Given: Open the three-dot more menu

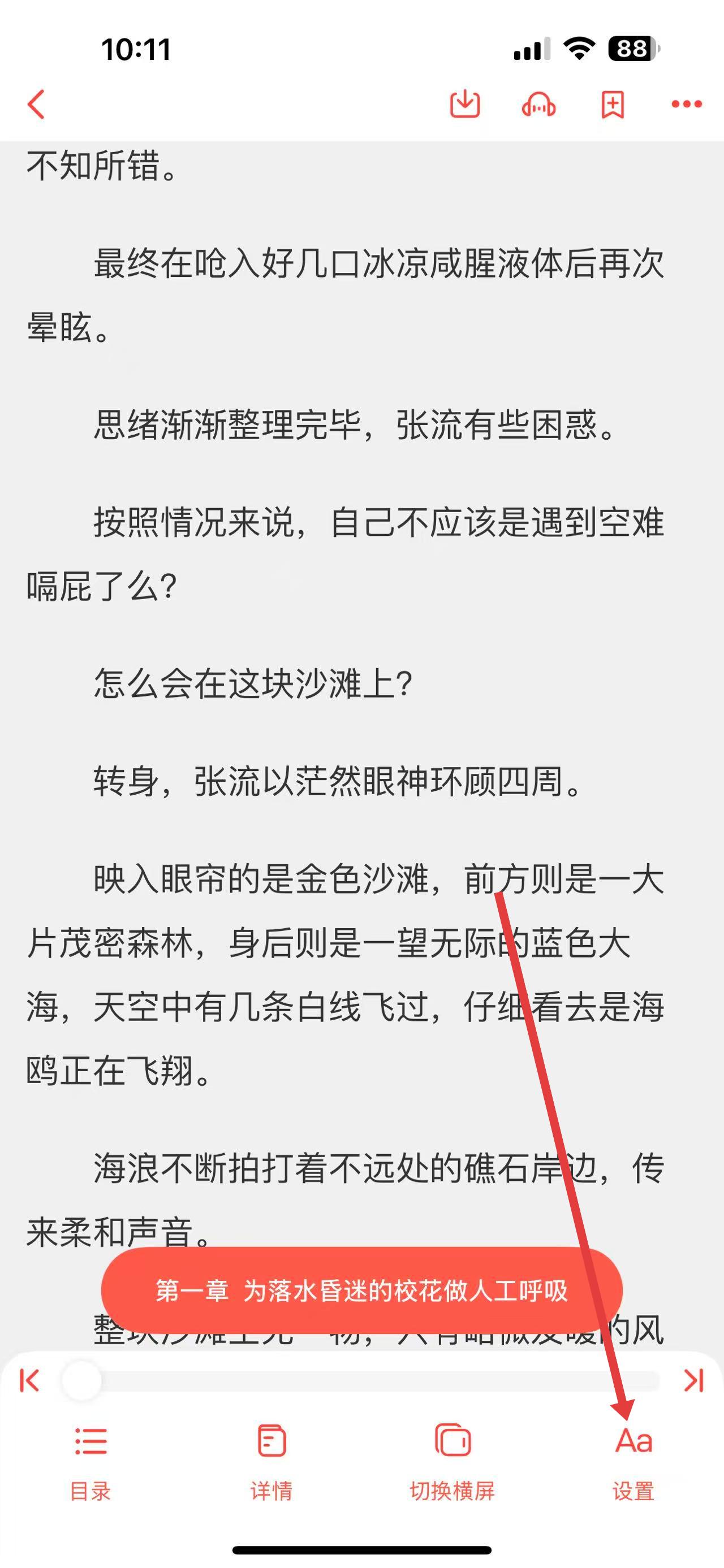Looking at the screenshot, I should 686,104.
